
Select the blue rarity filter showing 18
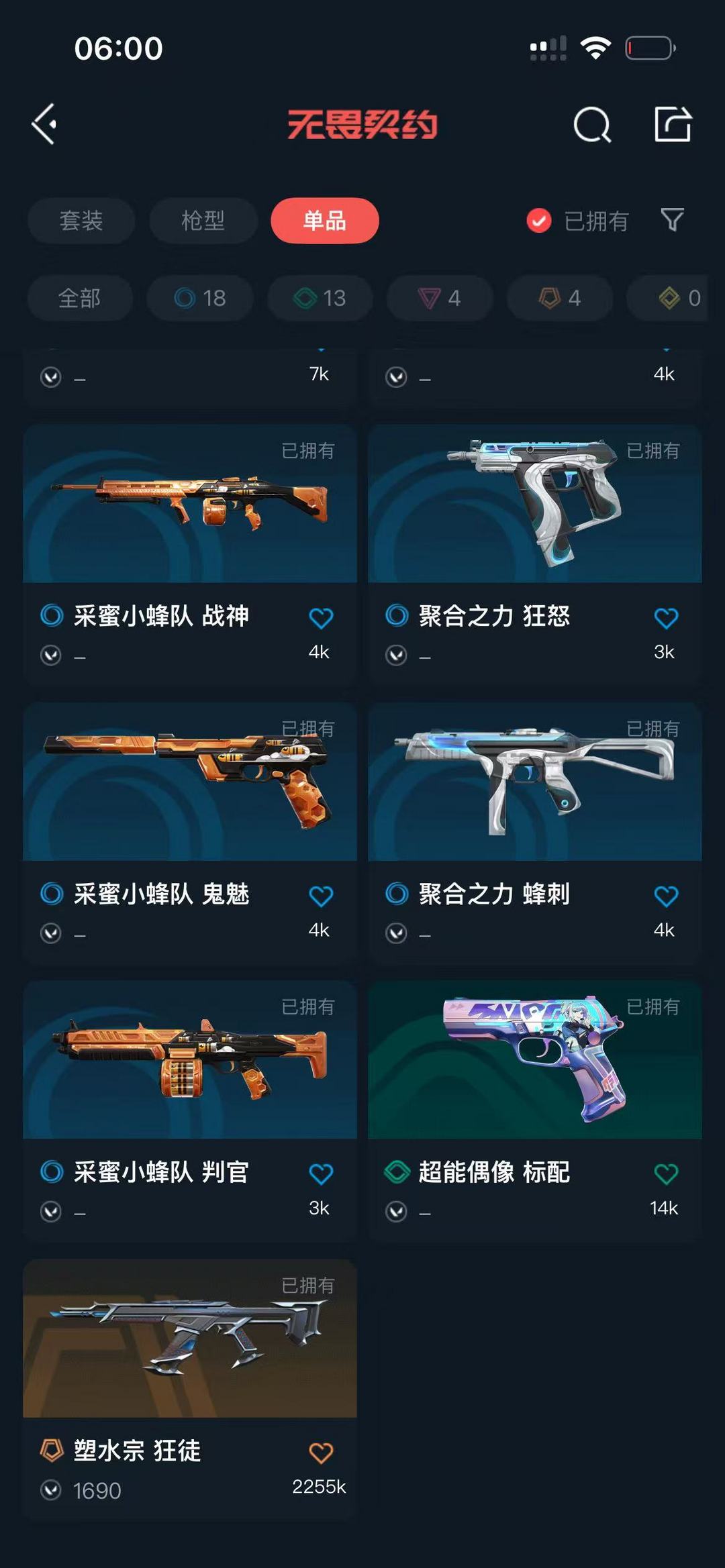[x=199, y=299]
